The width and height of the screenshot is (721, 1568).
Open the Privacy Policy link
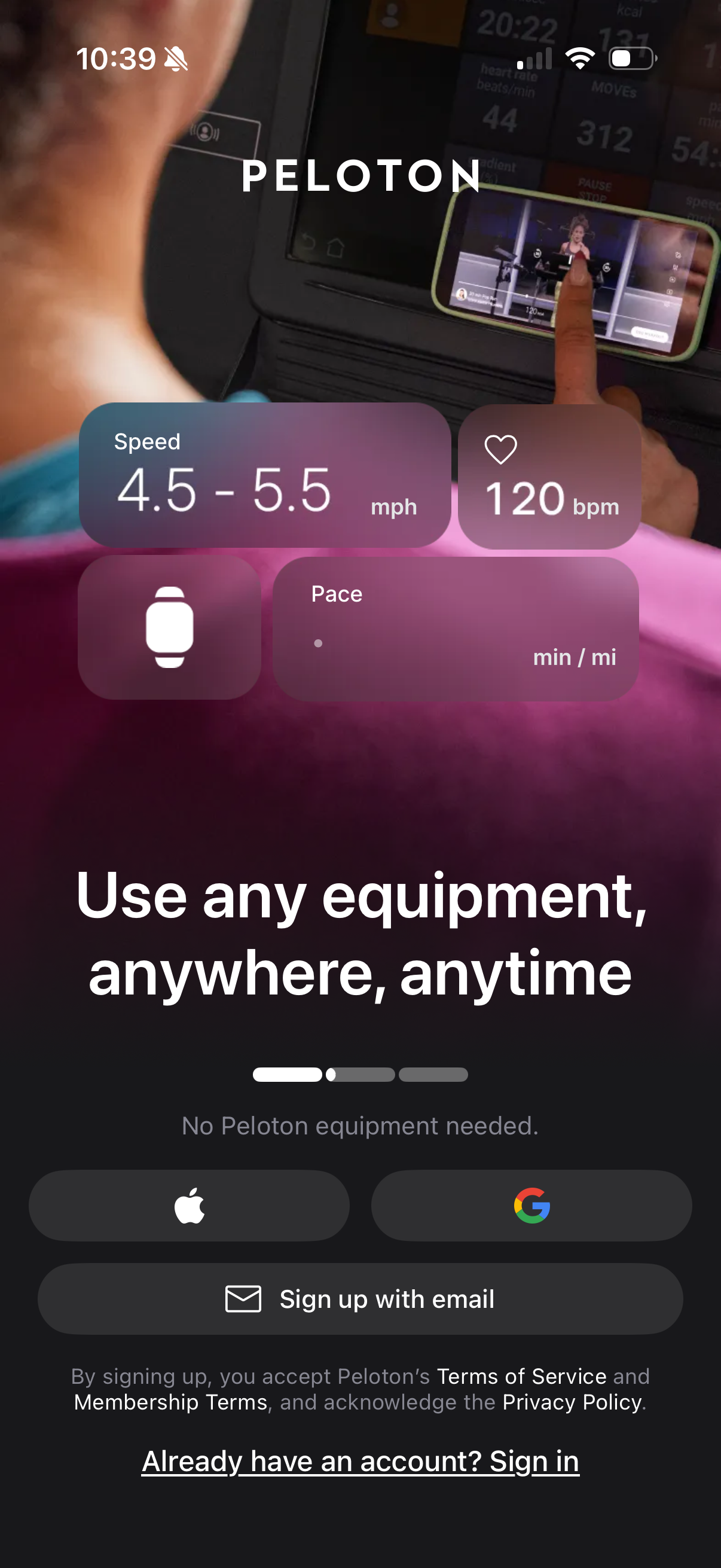[x=572, y=1402]
